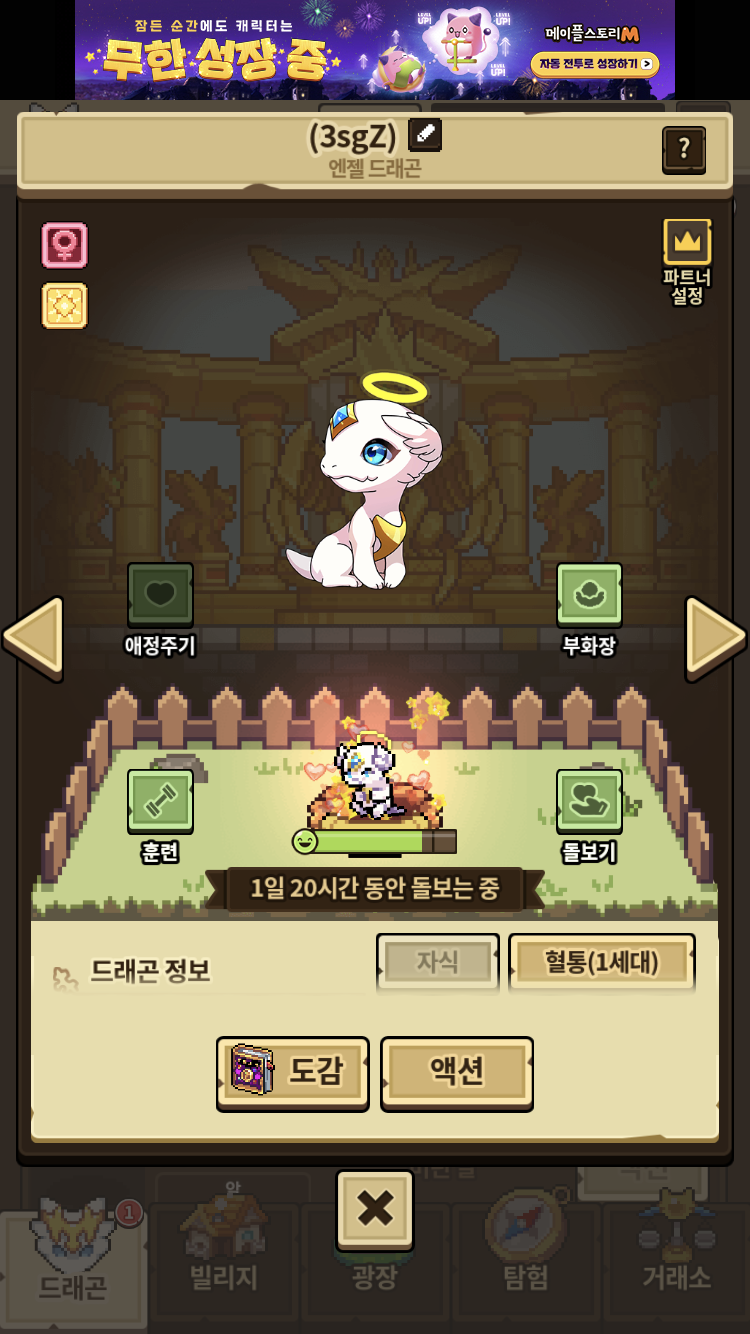Open the help question mark button
This screenshot has width=750, height=1334.
(684, 149)
